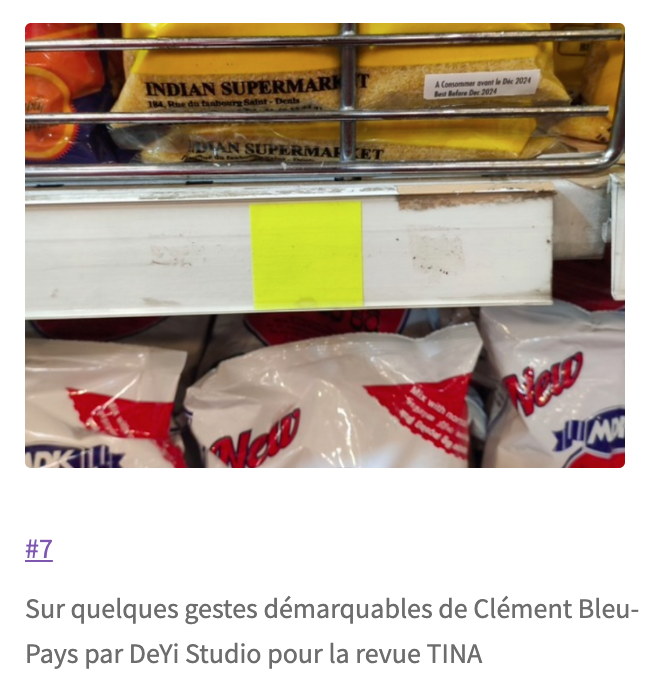Open the #7 issue link

point(39,549)
